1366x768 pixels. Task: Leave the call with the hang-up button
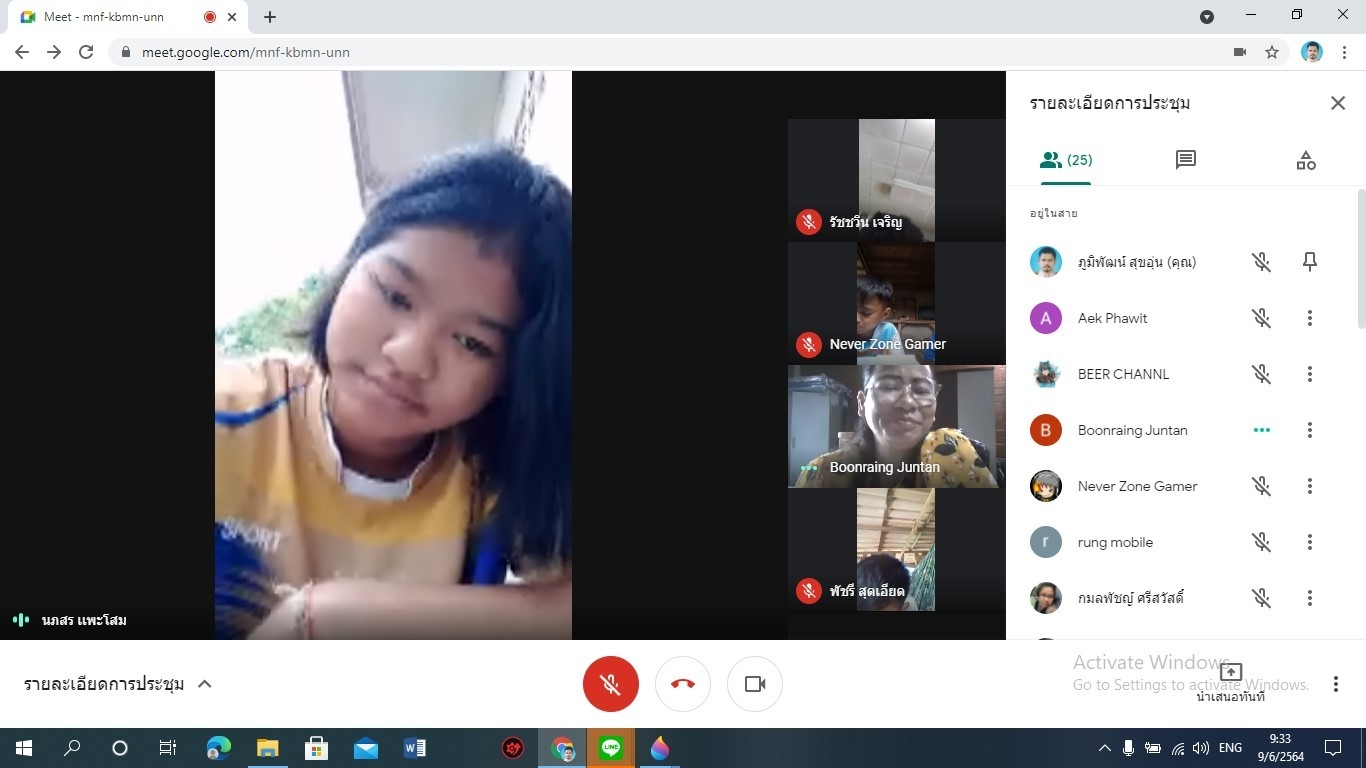[683, 684]
